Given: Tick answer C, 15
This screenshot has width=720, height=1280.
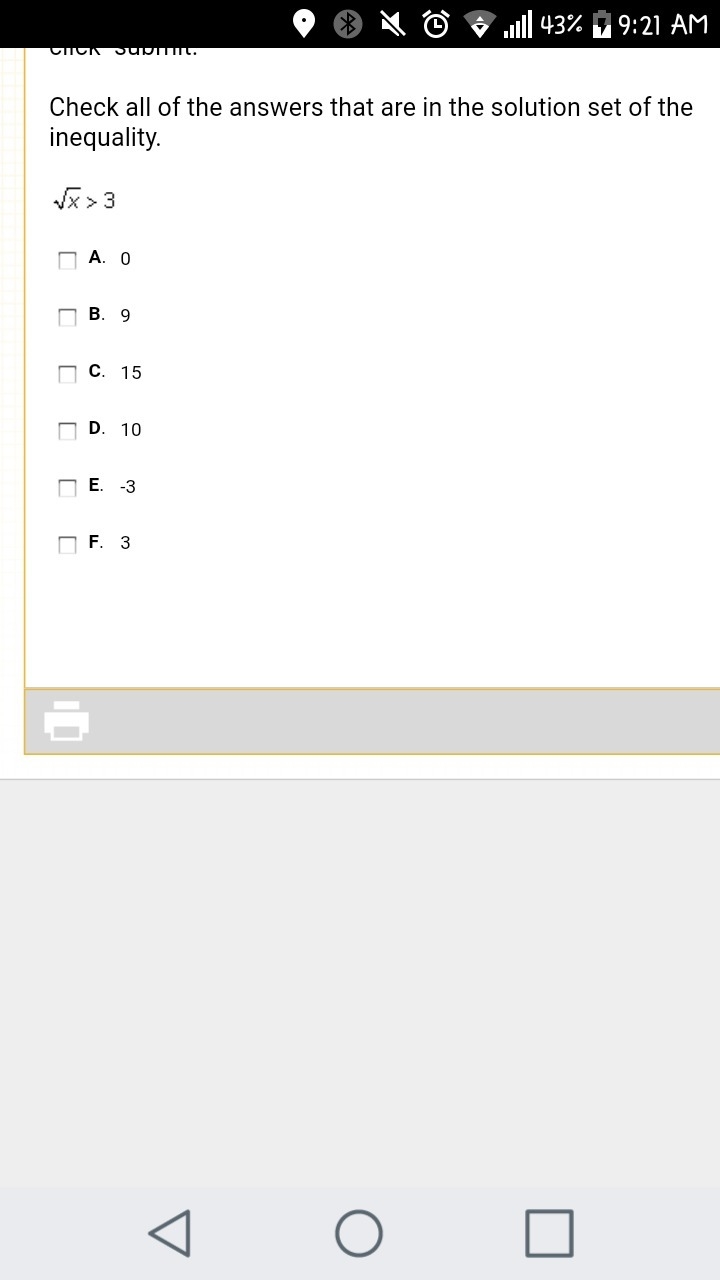Looking at the screenshot, I should click(67, 374).
